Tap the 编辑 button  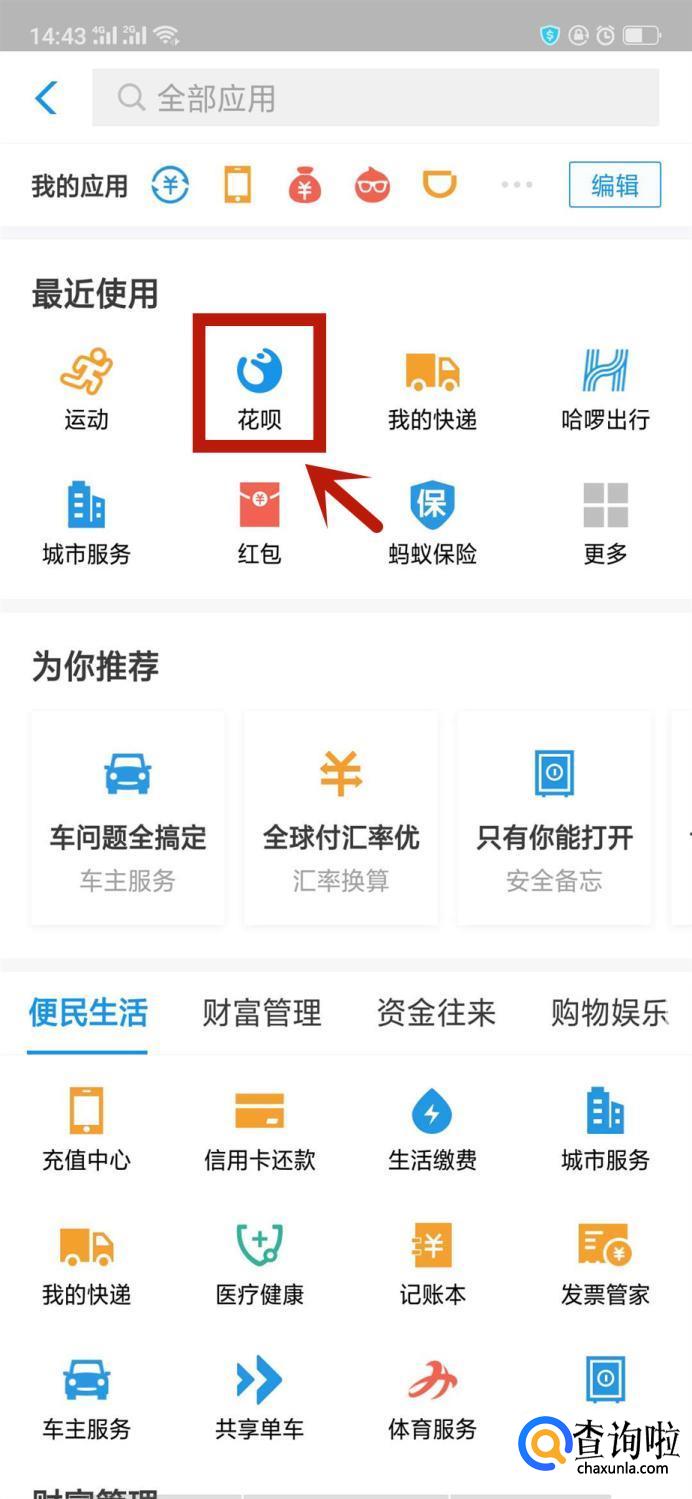pyautogui.click(x=614, y=185)
